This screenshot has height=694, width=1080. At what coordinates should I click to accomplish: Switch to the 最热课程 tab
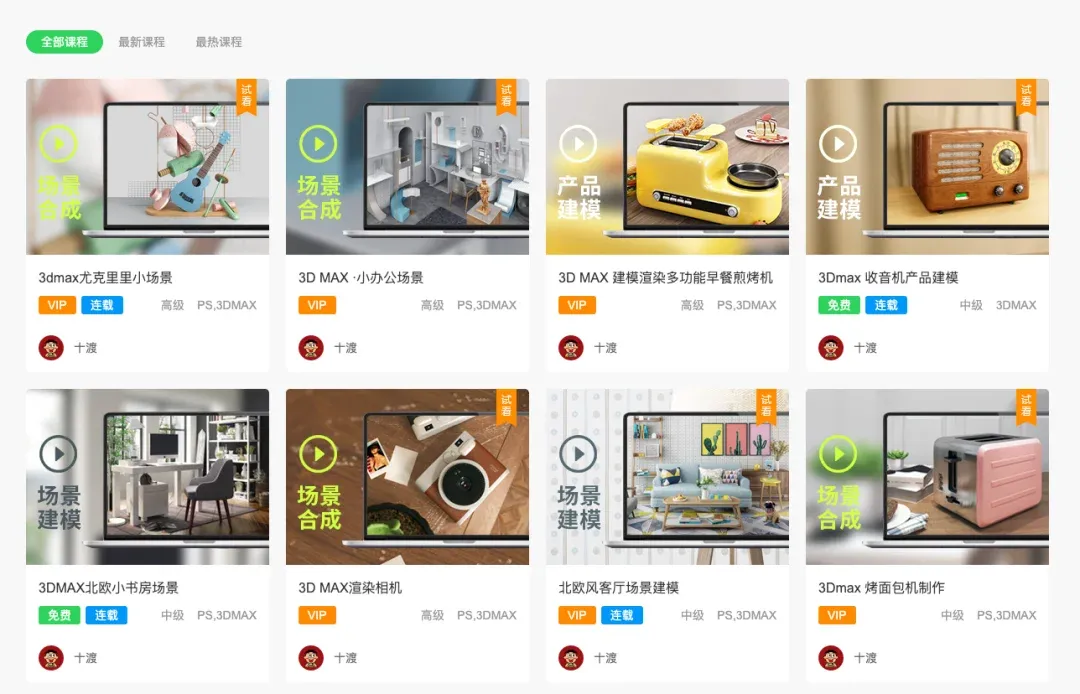218,42
